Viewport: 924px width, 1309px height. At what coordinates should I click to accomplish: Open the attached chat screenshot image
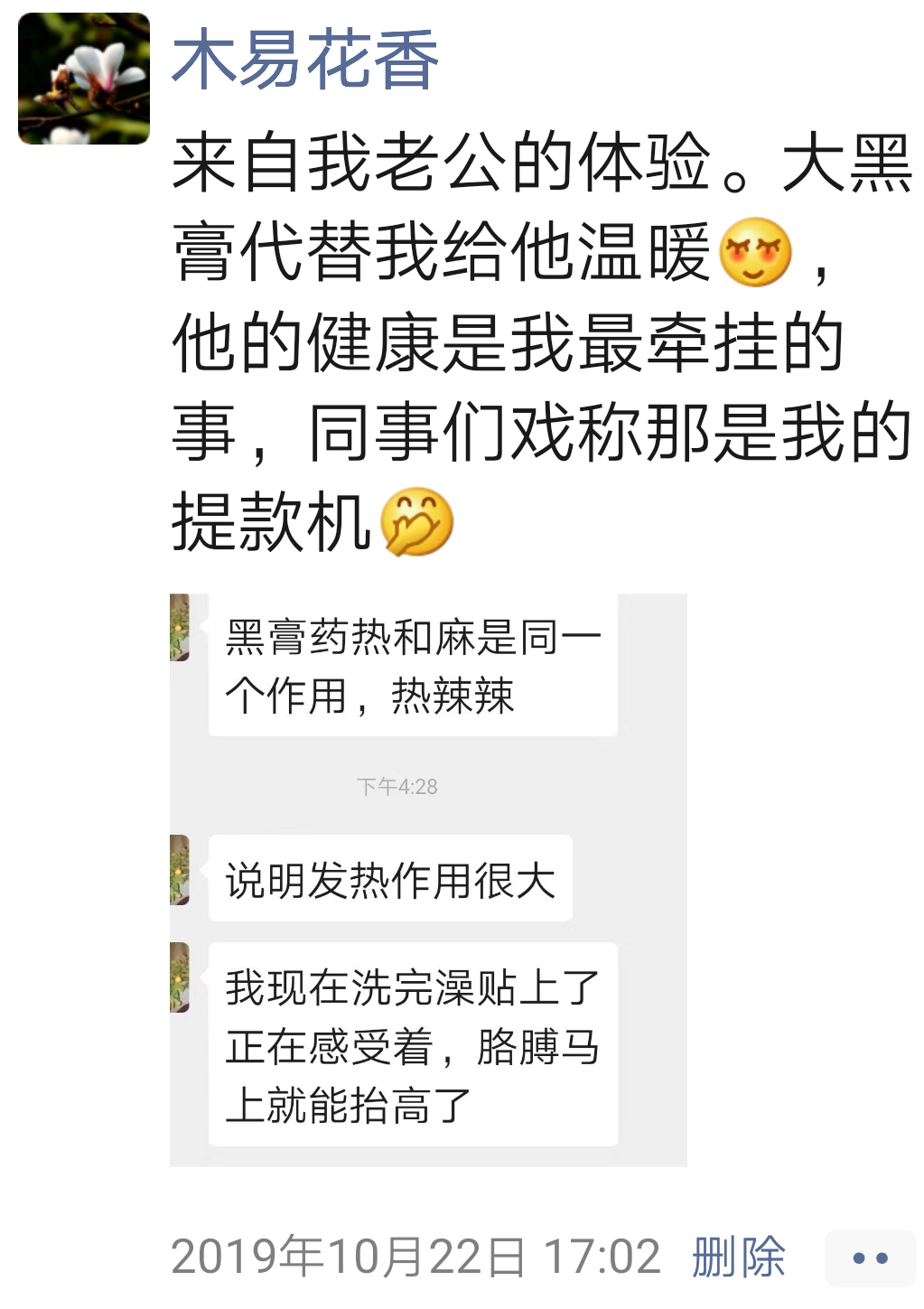click(x=428, y=879)
